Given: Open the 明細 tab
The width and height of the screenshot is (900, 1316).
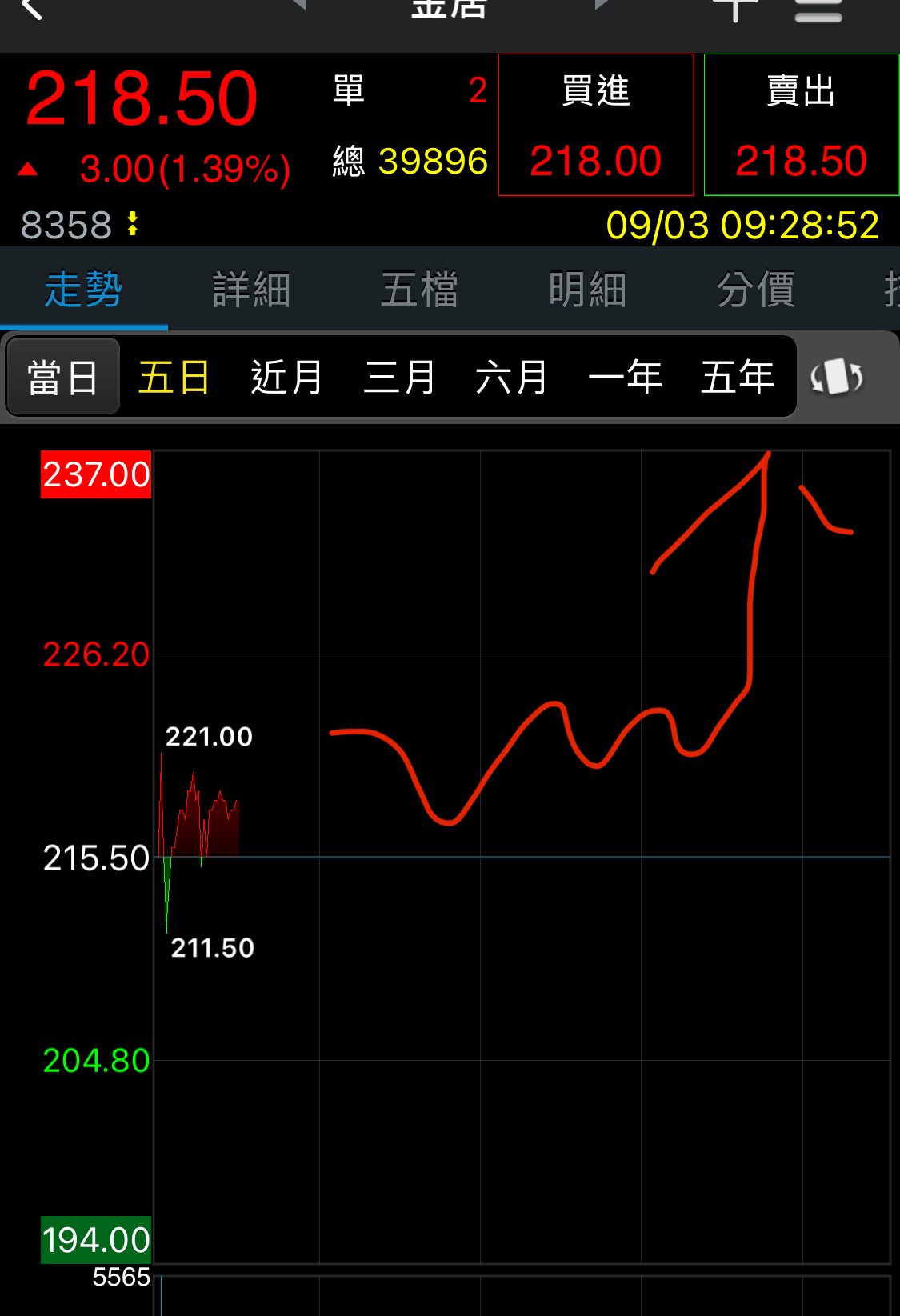Looking at the screenshot, I should coord(587,290).
